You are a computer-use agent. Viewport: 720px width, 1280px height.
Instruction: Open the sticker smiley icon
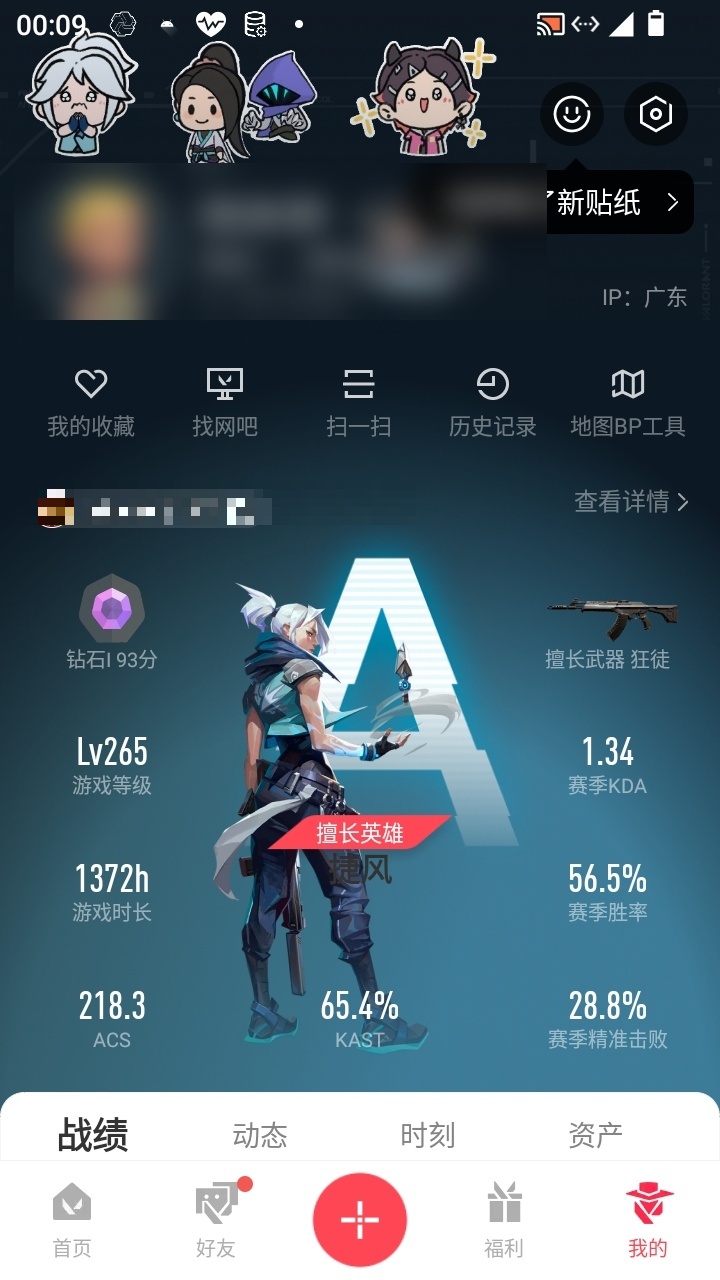572,114
